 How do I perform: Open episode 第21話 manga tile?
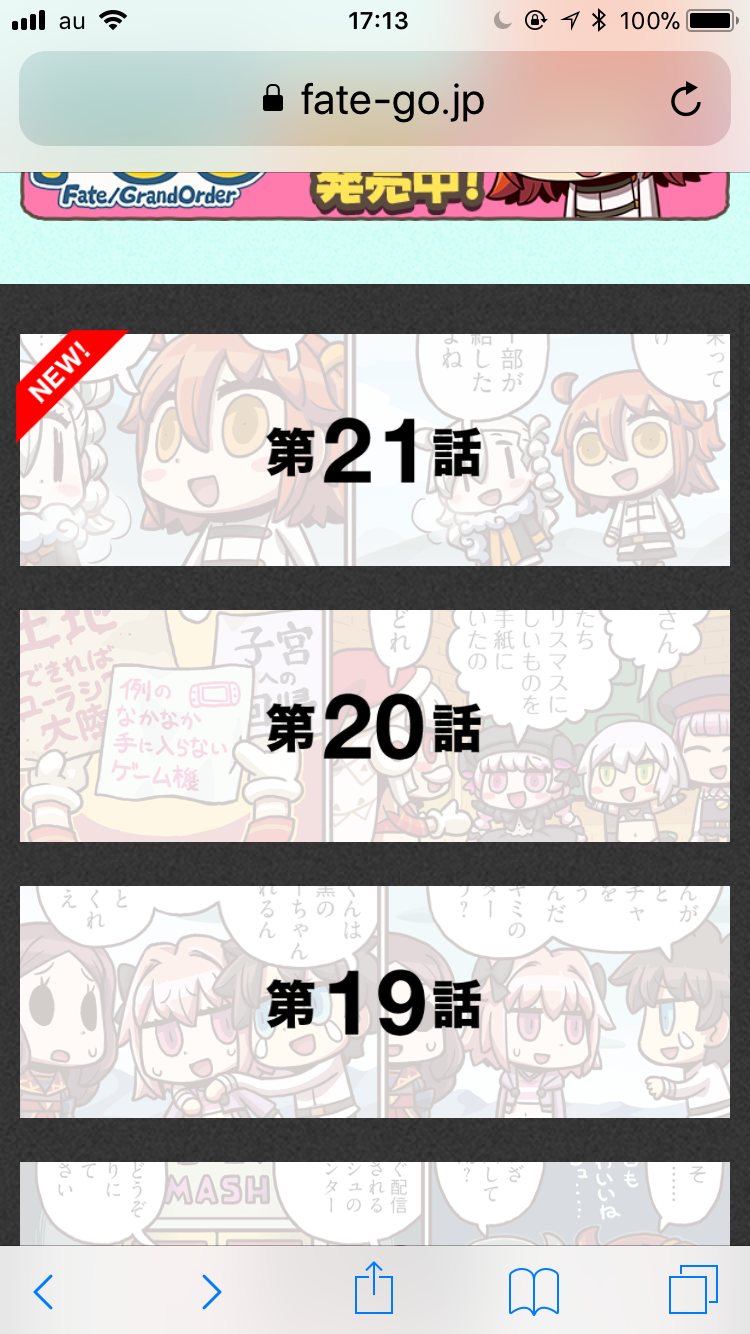[374, 450]
